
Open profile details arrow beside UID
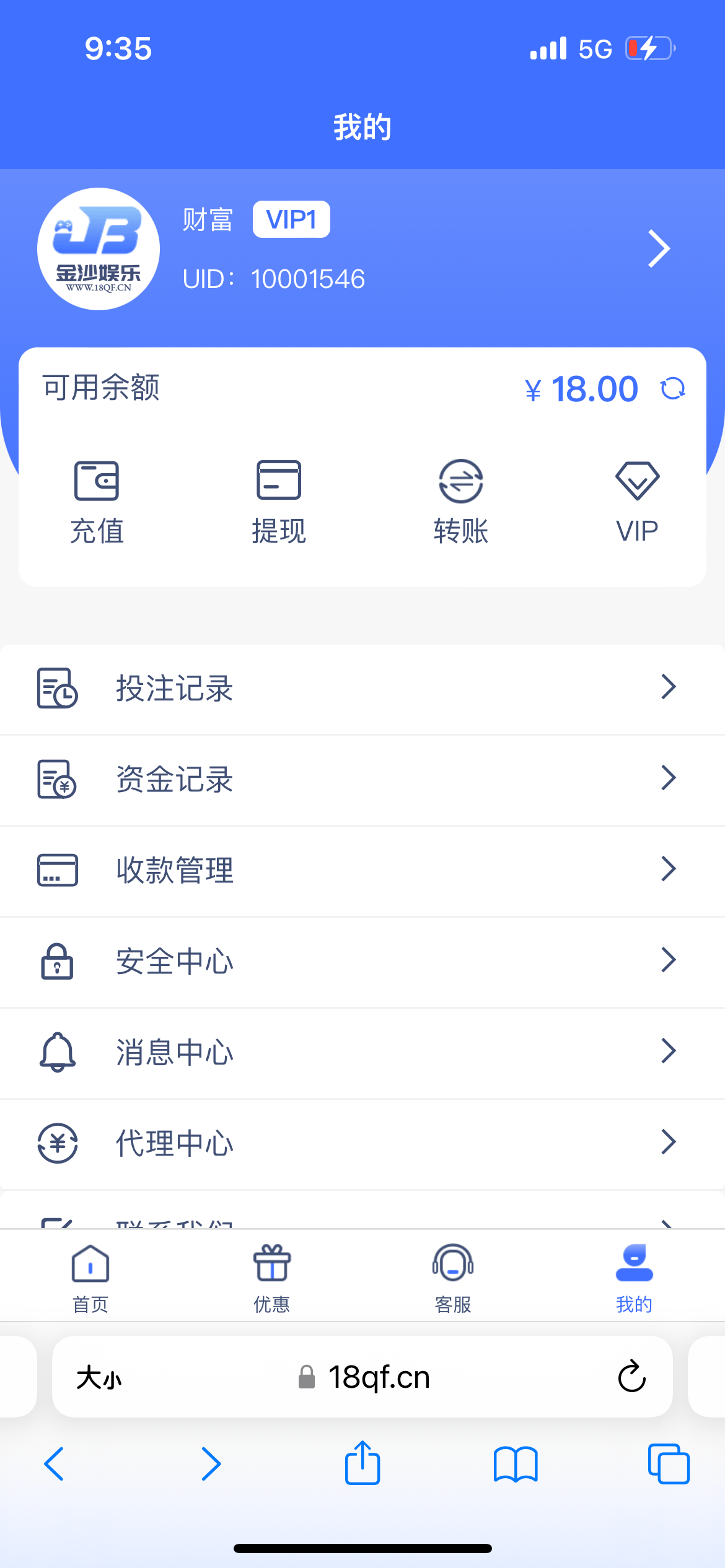click(x=659, y=249)
